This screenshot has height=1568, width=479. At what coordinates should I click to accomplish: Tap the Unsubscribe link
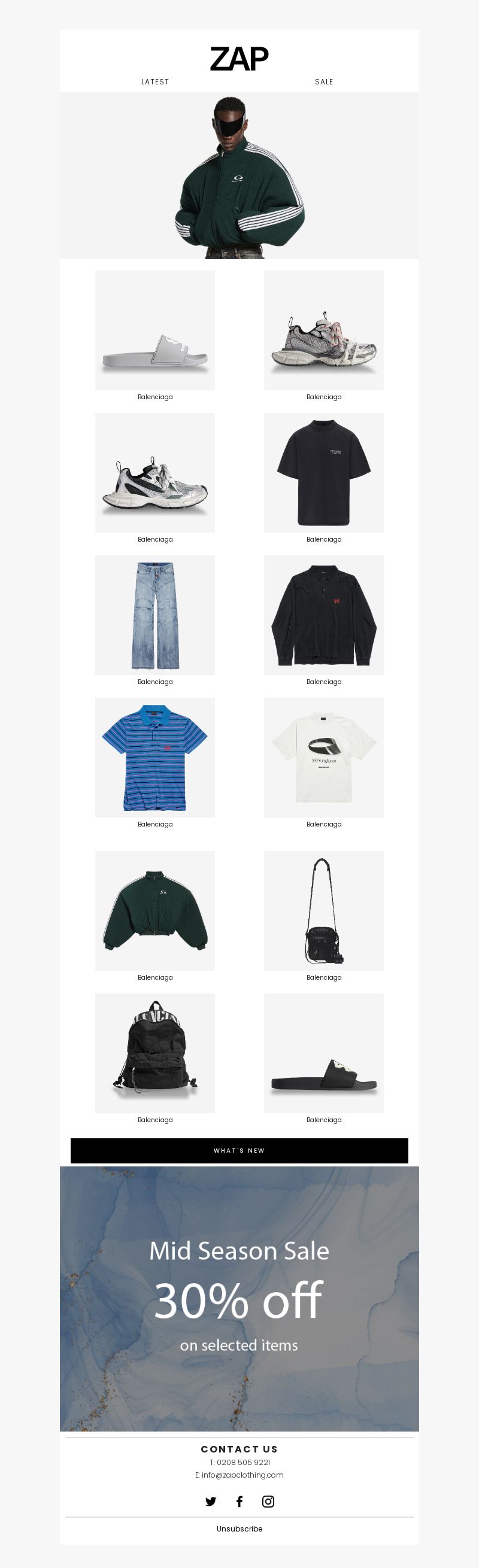click(x=239, y=1529)
